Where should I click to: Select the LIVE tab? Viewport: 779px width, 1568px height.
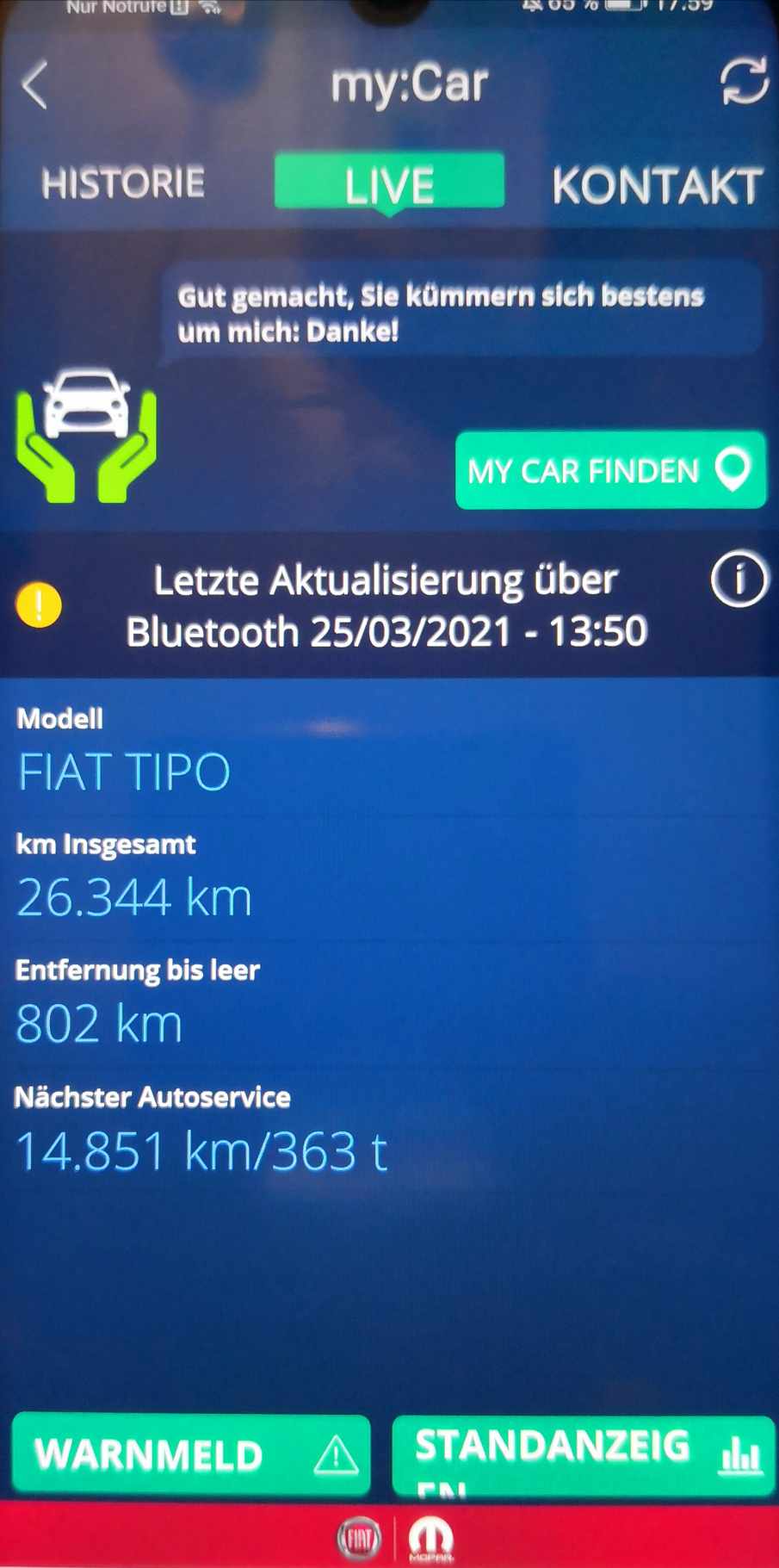click(x=389, y=183)
